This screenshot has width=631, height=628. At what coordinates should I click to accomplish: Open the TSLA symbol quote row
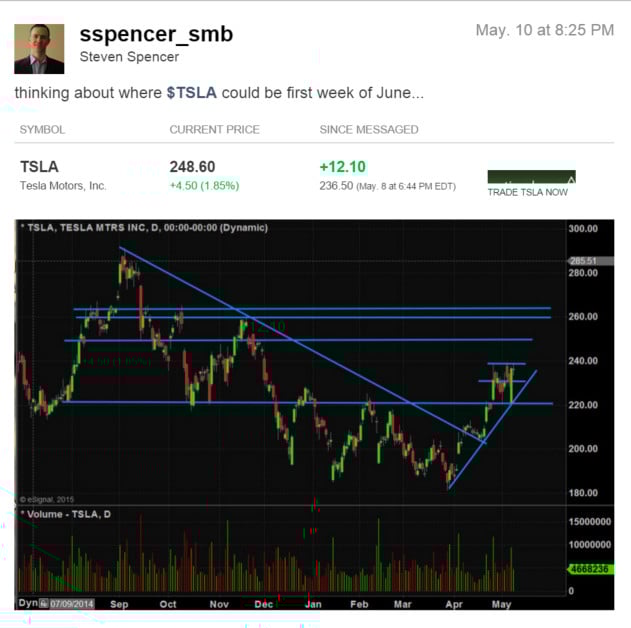tap(40, 167)
